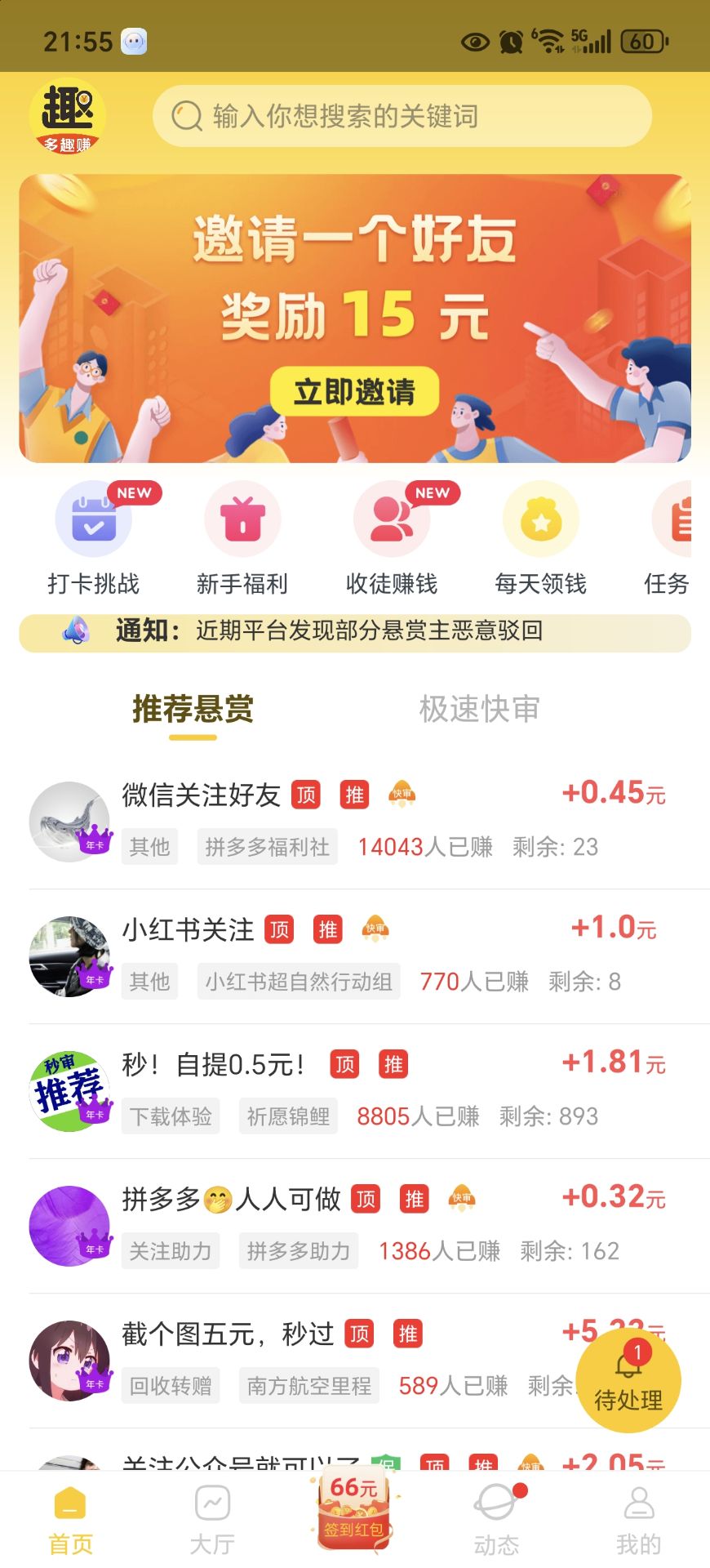Image resolution: width=710 pixels, height=1568 pixels.
Task: Select the 推荐悬赏 tab
Action: click(192, 709)
